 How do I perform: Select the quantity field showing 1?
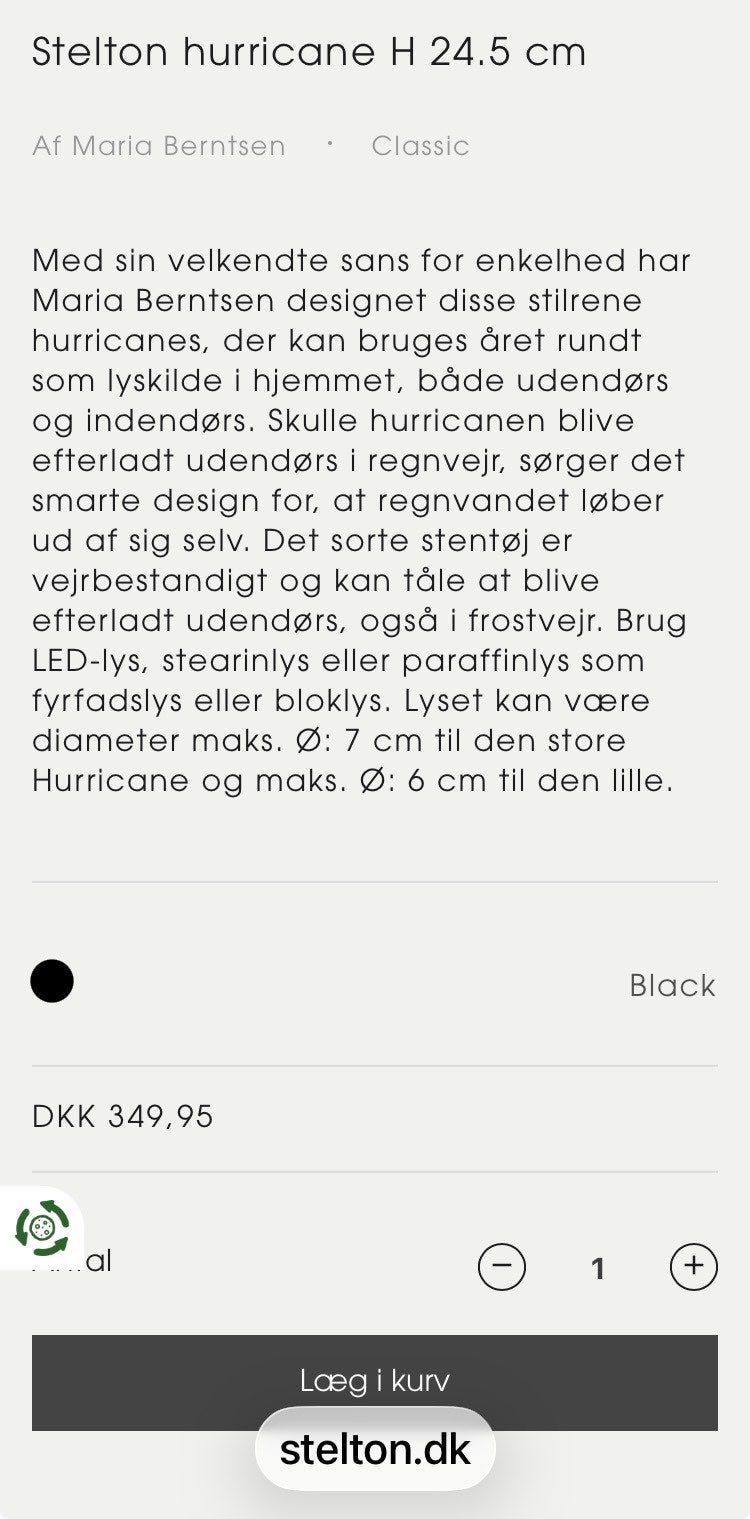click(599, 1267)
